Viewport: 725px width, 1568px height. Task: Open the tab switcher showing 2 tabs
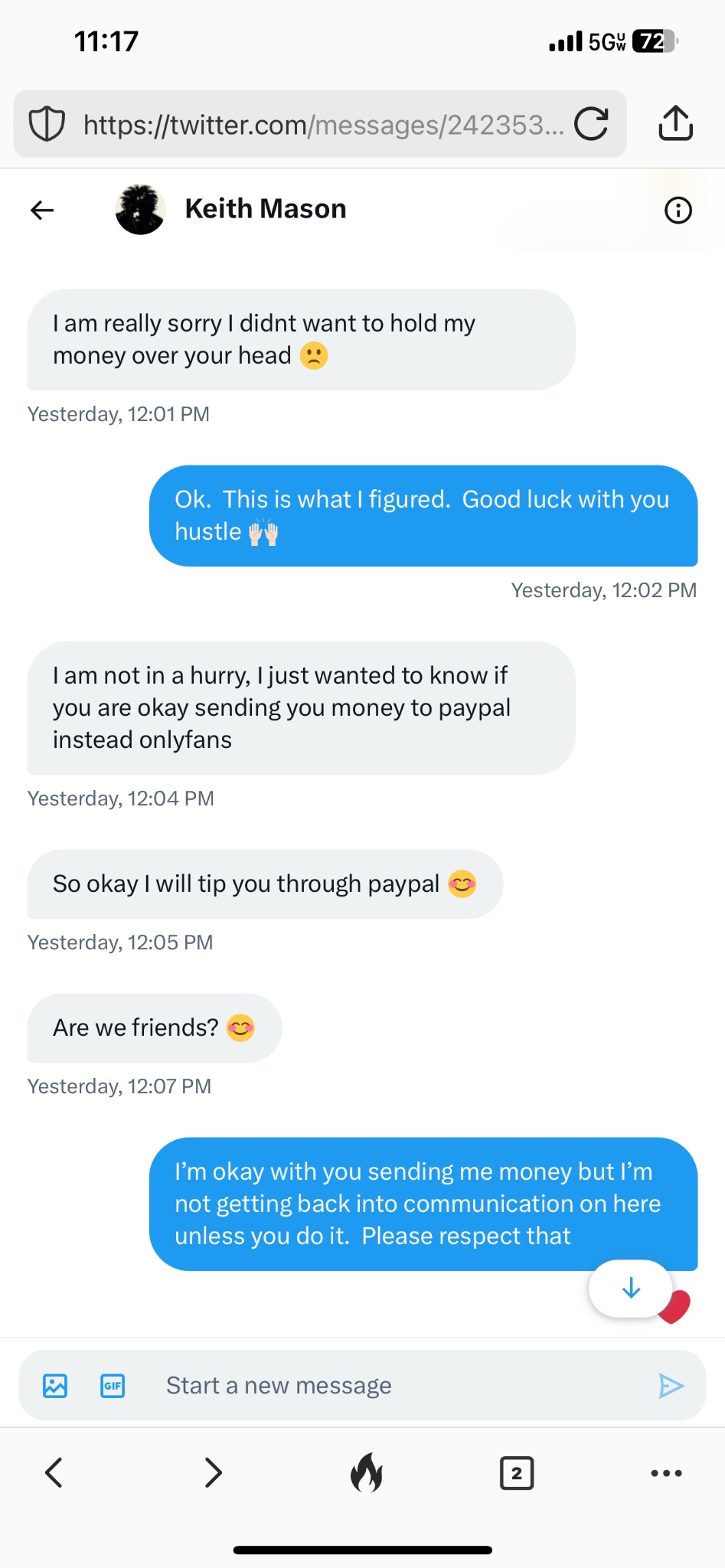pos(516,1472)
